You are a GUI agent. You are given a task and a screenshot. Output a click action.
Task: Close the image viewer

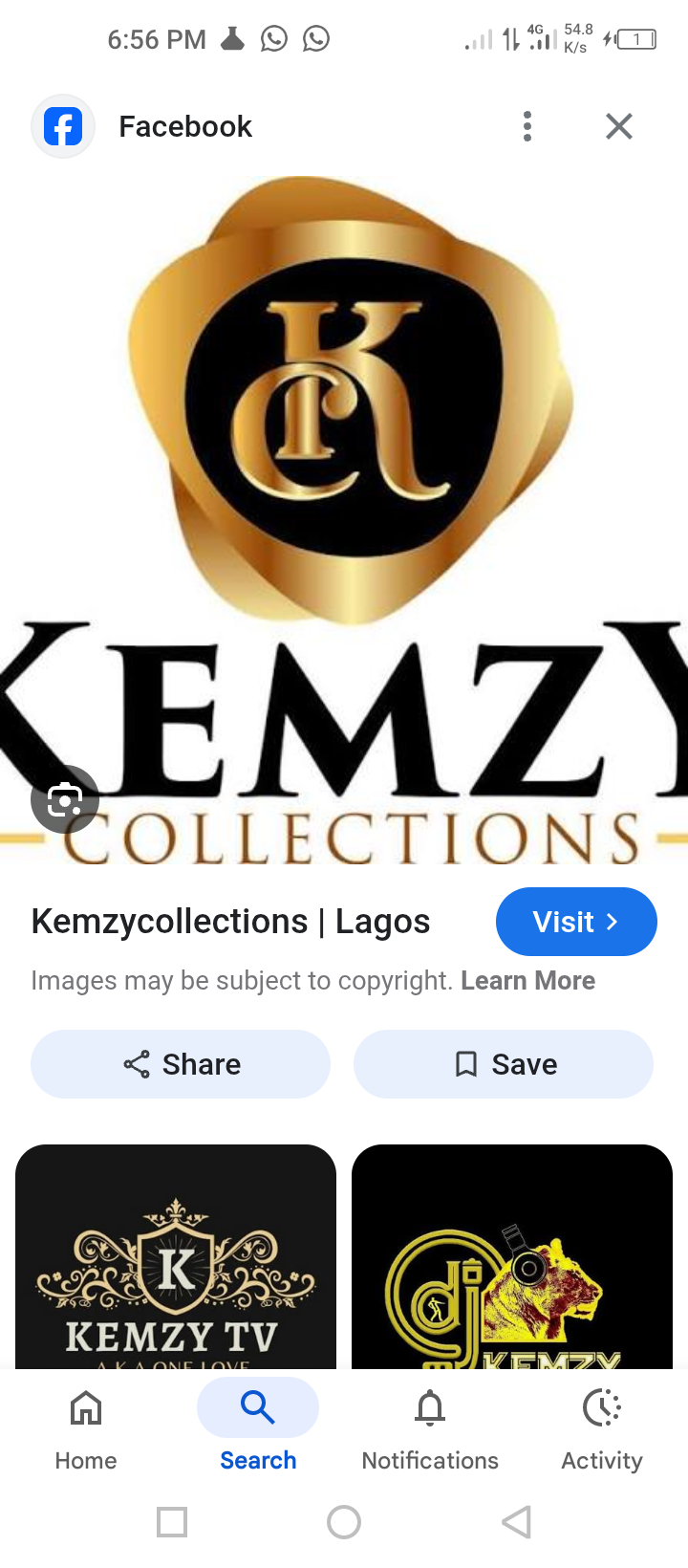click(x=619, y=126)
